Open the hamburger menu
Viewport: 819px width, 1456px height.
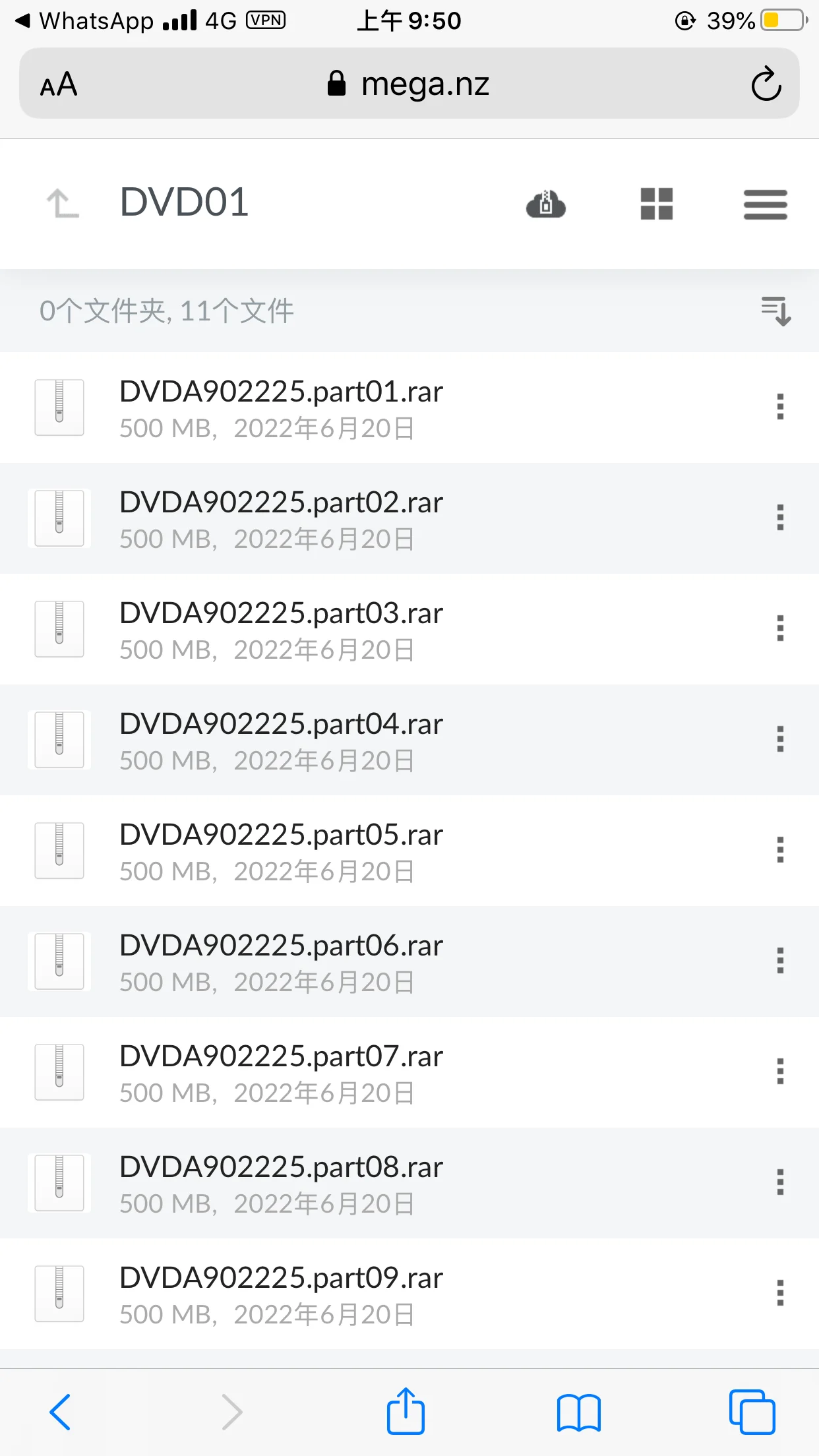pos(765,204)
